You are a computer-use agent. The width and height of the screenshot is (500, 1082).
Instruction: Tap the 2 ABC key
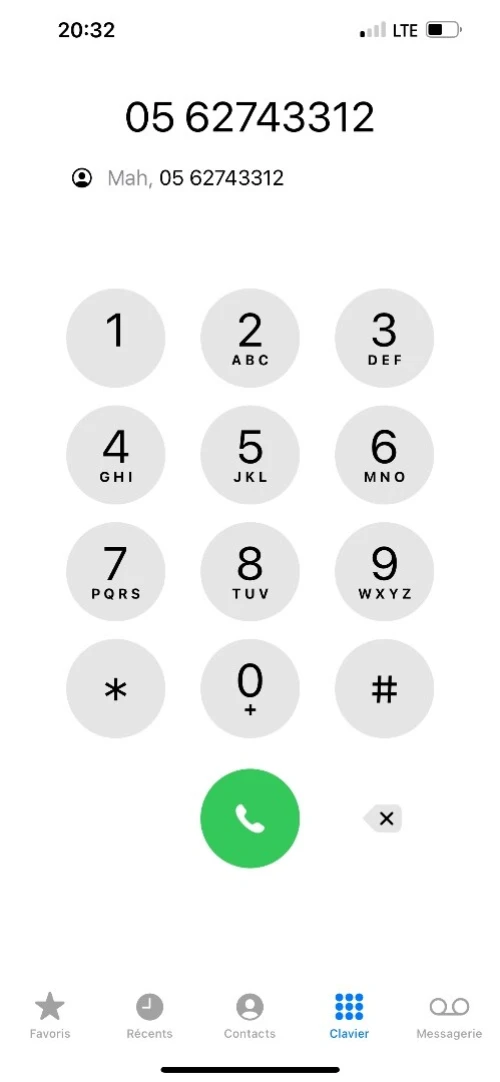pyautogui.click(x=250, y=338)
